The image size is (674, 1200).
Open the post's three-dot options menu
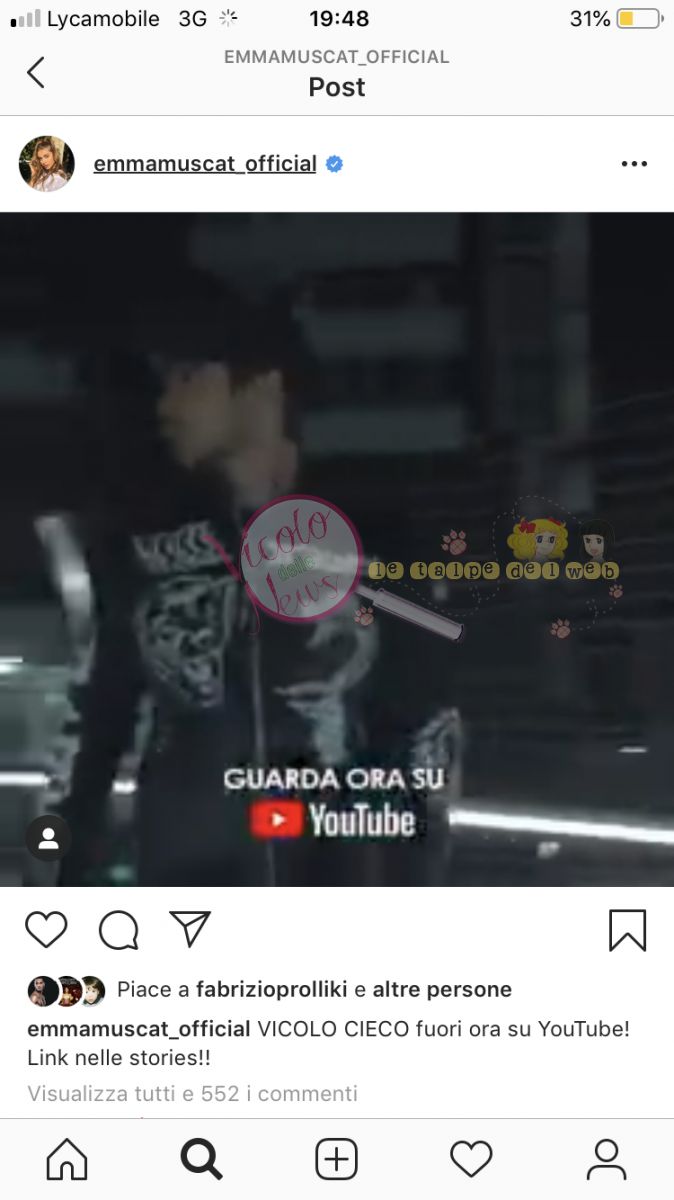634,164
